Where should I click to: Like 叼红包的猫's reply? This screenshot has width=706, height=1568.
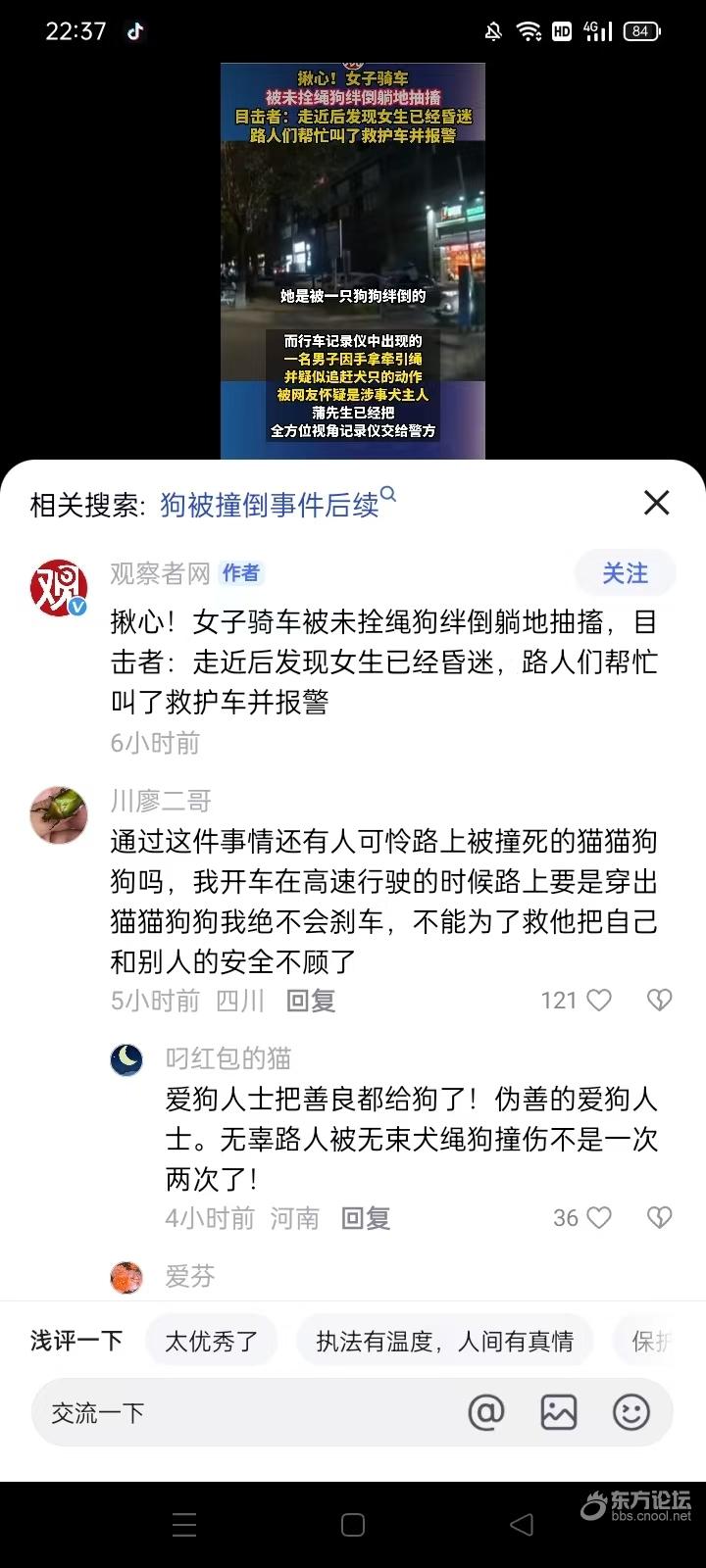click(x=598, y=1217)
